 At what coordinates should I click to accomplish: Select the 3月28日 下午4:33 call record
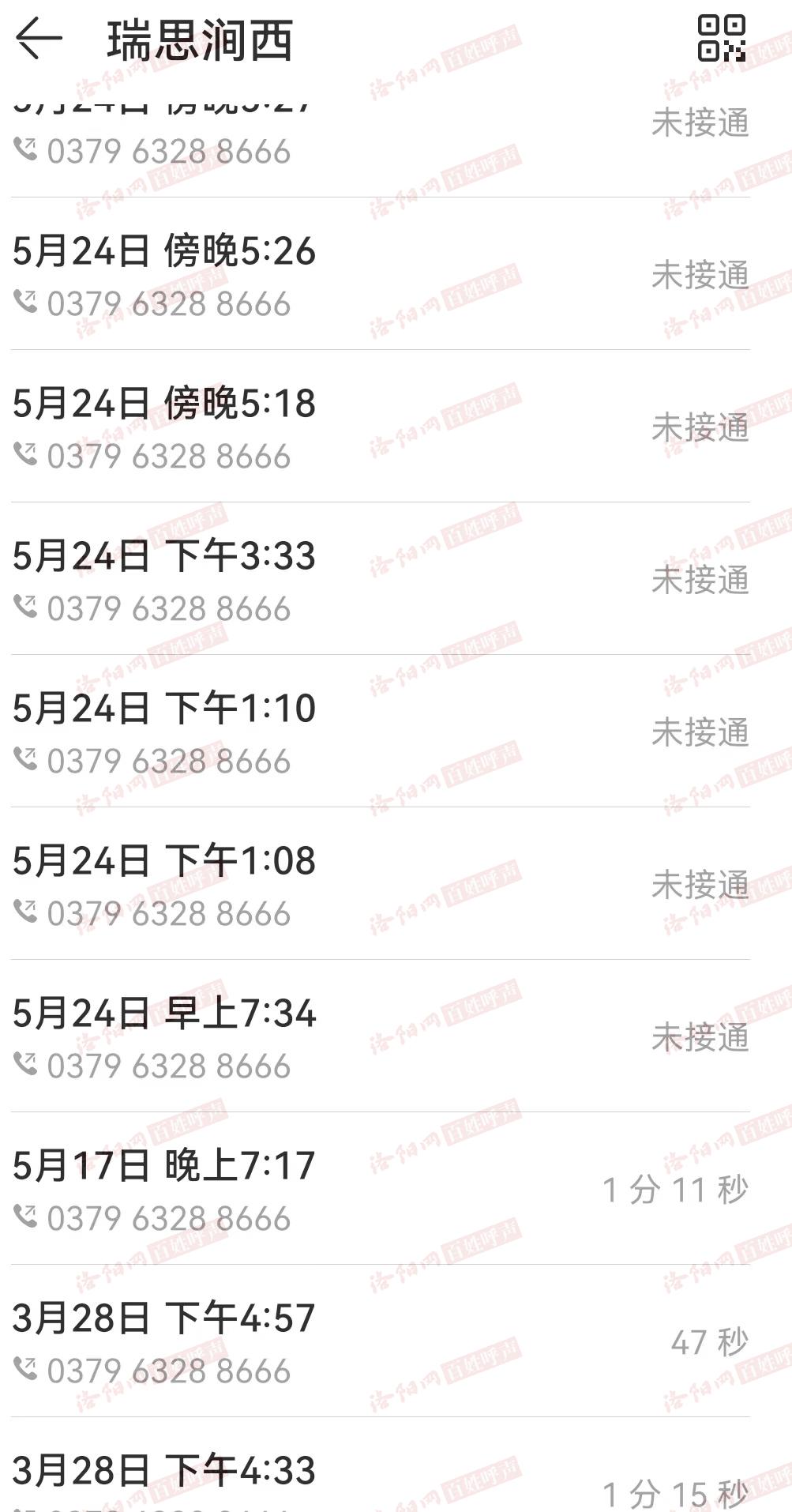381,1465
